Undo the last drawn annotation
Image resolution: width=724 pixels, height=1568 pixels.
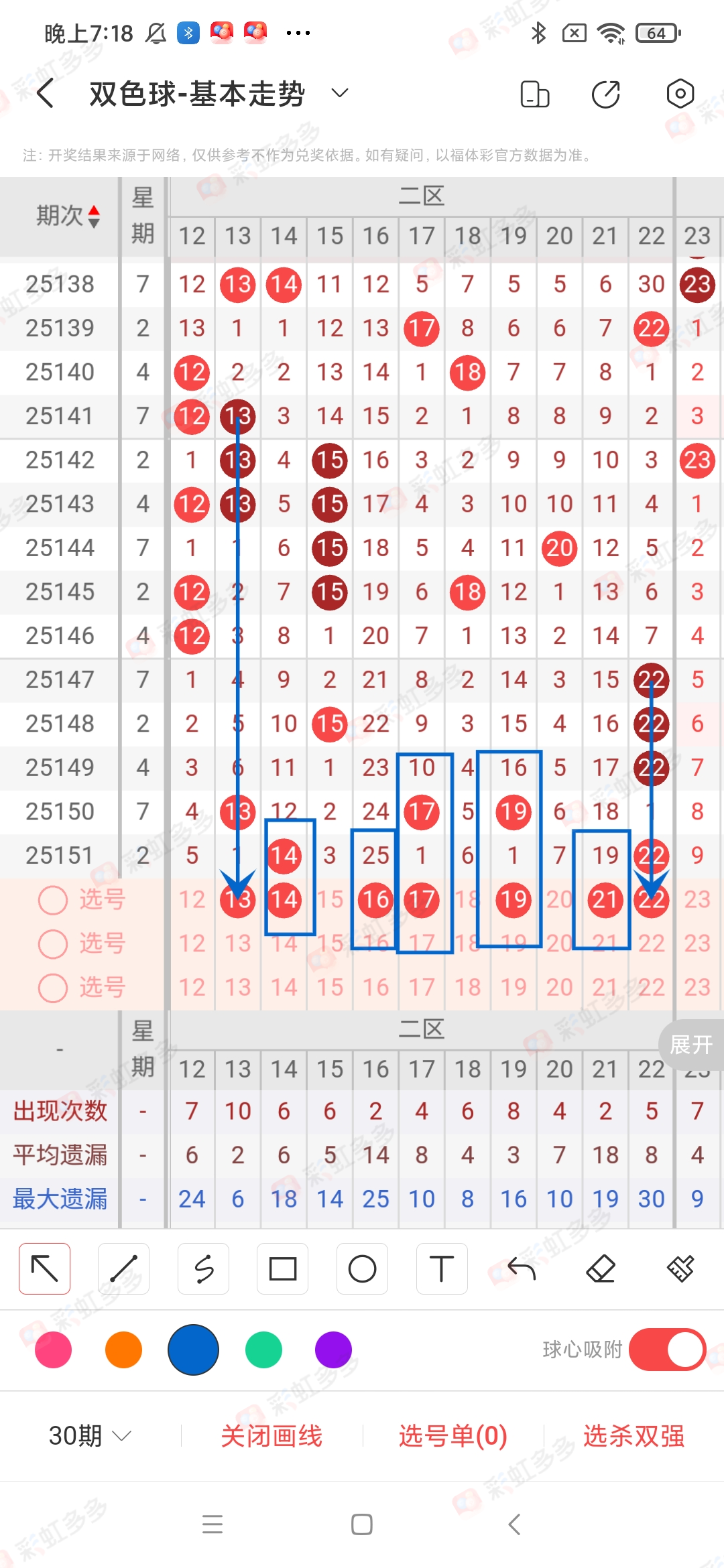520,1268
